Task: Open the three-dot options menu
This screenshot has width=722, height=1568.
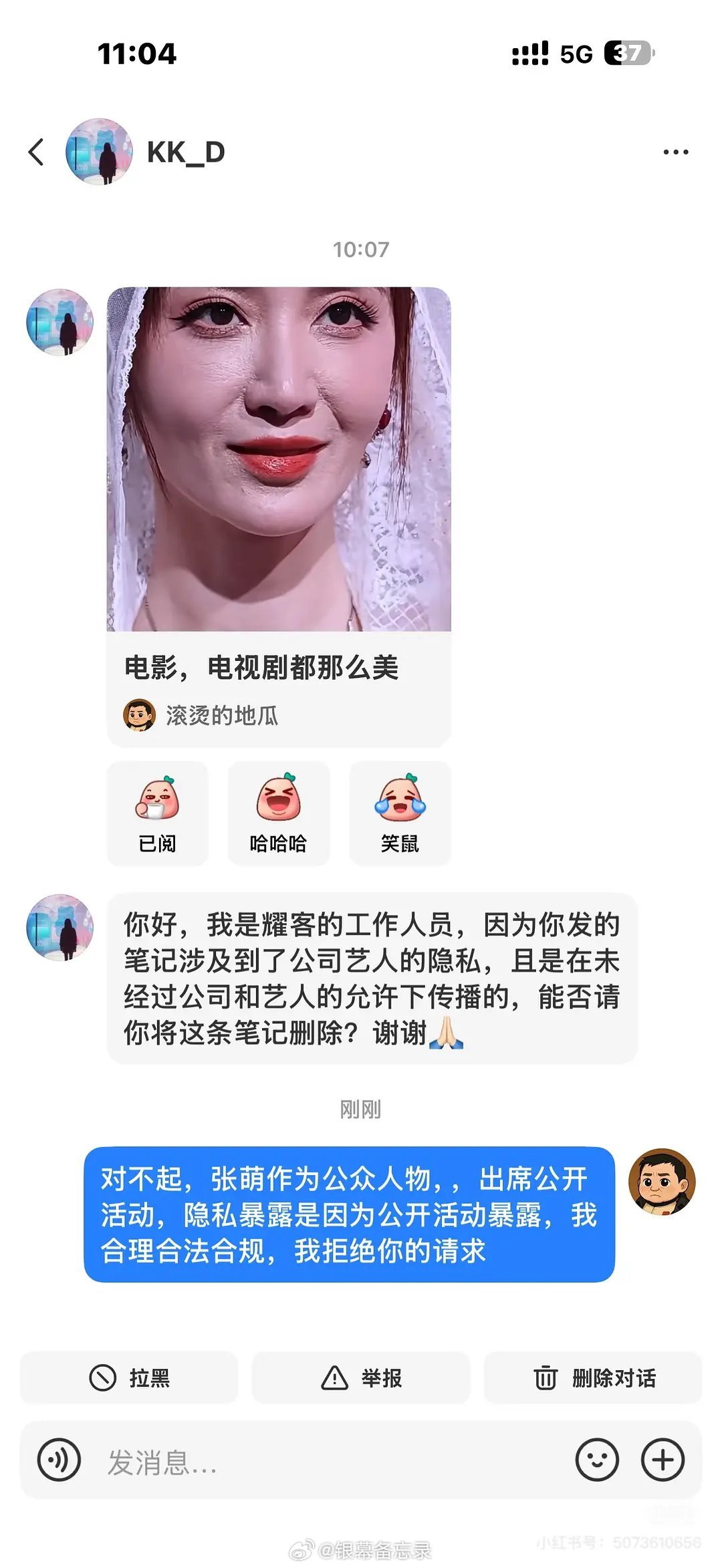Action: pyautogui.click(x=675, y=152)
